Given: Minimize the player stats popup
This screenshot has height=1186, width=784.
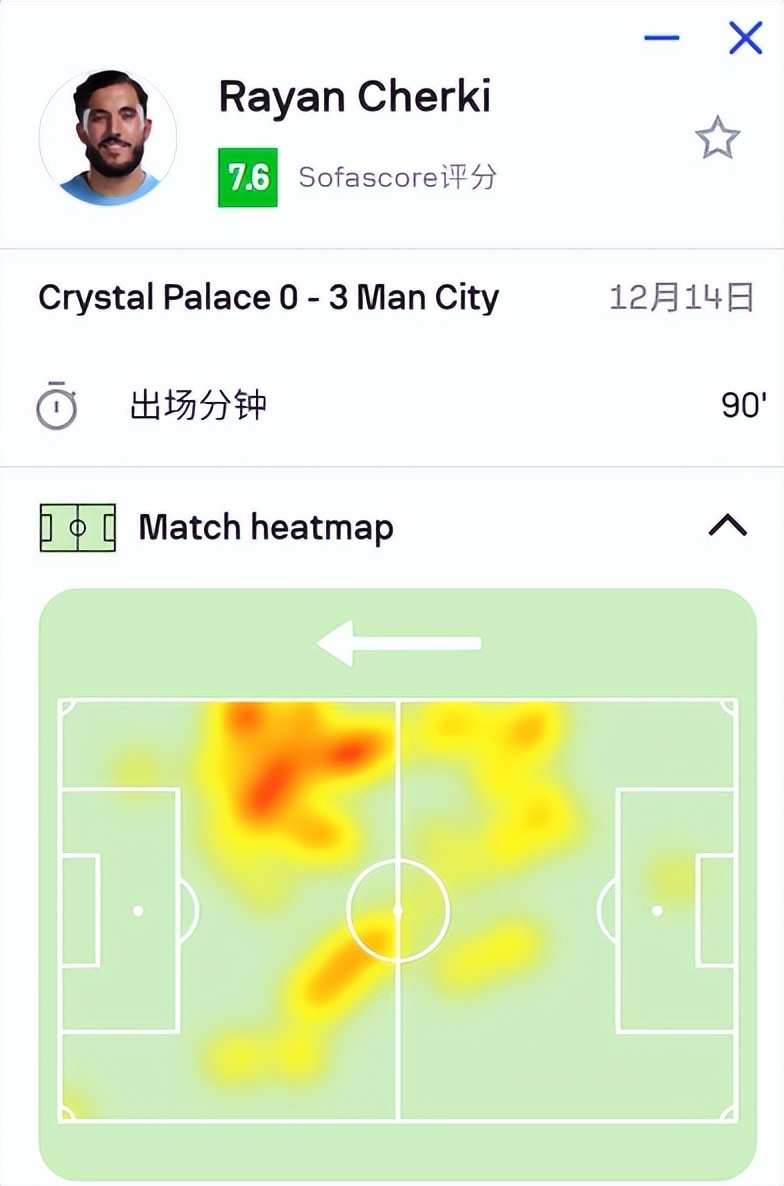Looking at the screenshot, I should point(662,38).
